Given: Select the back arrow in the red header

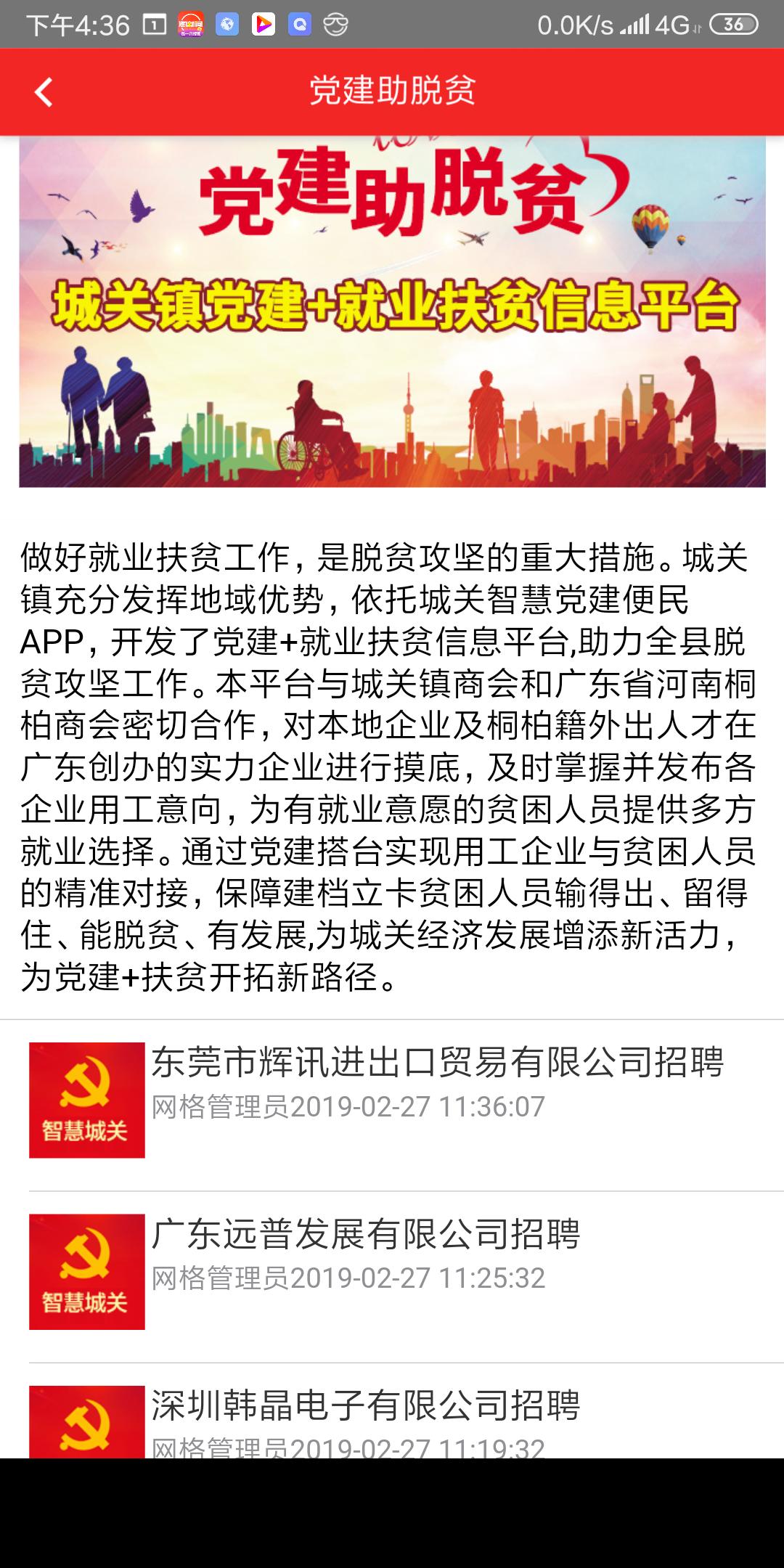Looking at the screenshot, I should click(44, 92).
